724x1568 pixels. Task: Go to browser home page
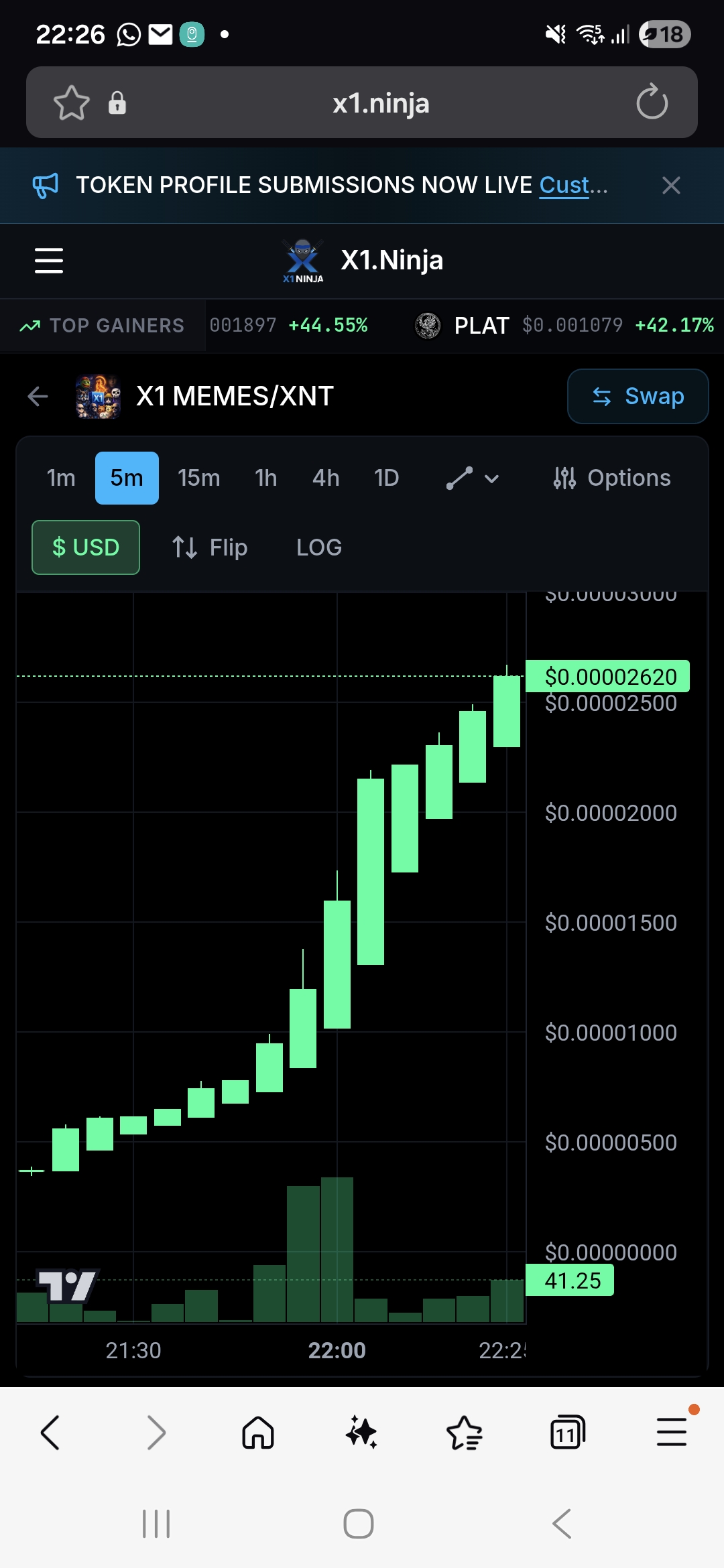pyautogui.click(x=258, y=1433)
